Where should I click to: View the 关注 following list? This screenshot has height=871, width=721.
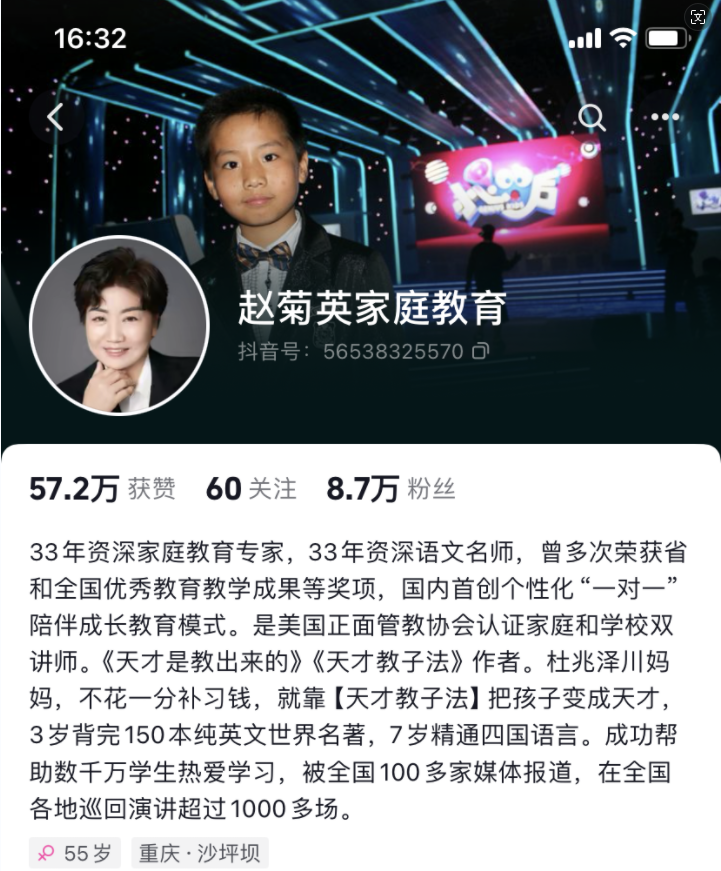(251, 489)
